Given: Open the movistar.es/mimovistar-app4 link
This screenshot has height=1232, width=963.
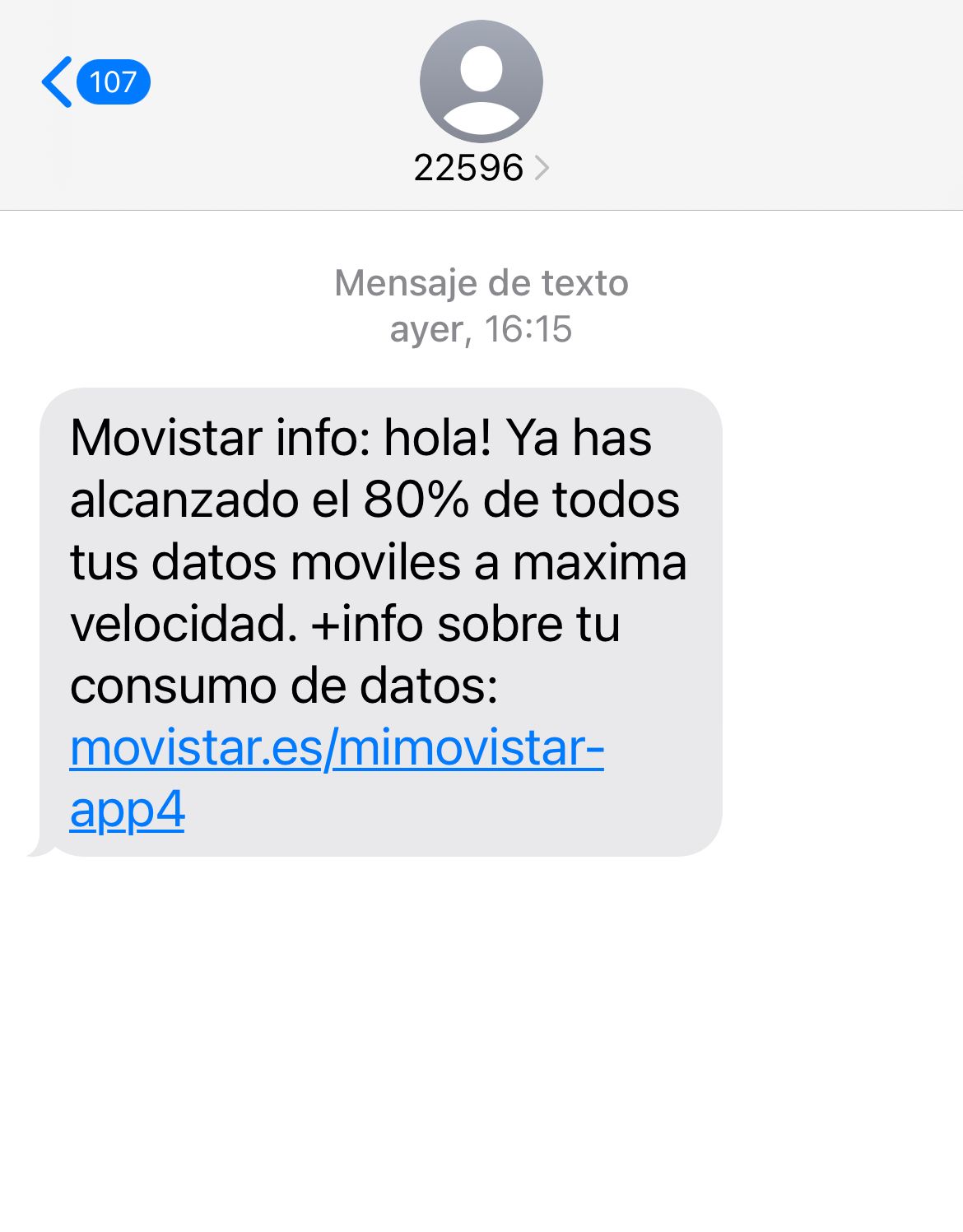Looking at the screenshot, I should [336, 749].
